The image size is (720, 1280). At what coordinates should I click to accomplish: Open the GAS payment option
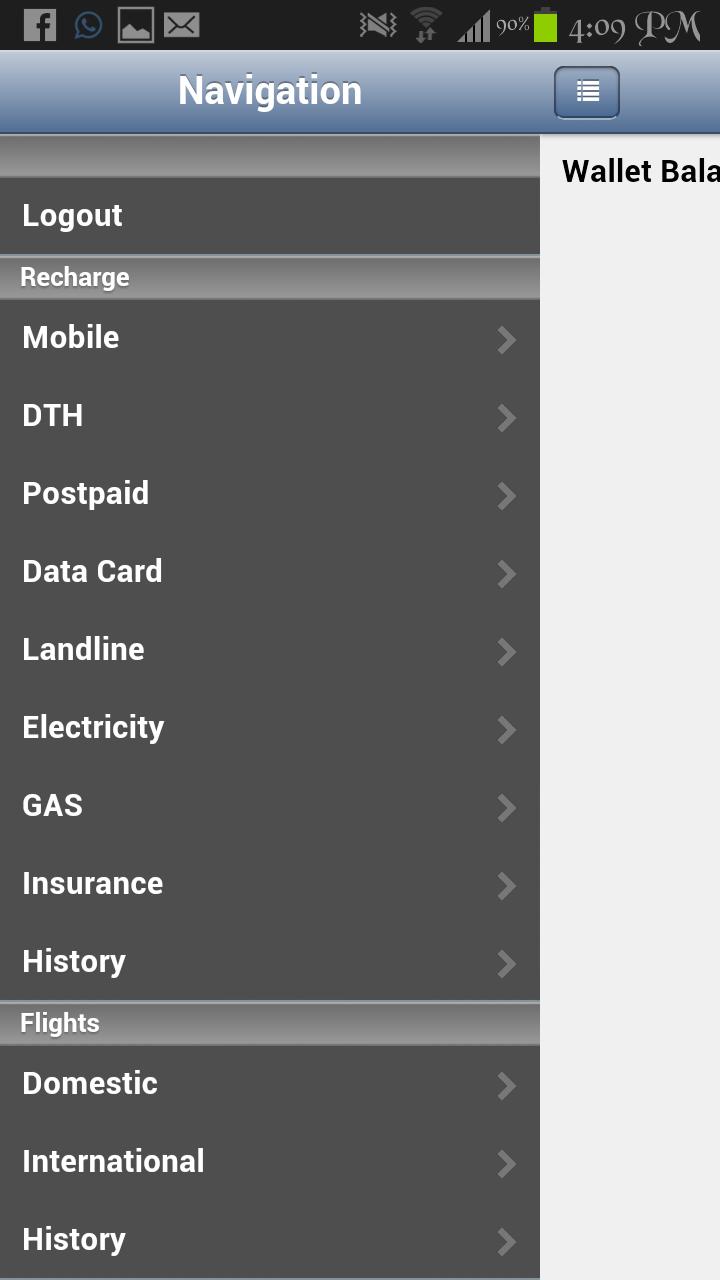(270, 806)
